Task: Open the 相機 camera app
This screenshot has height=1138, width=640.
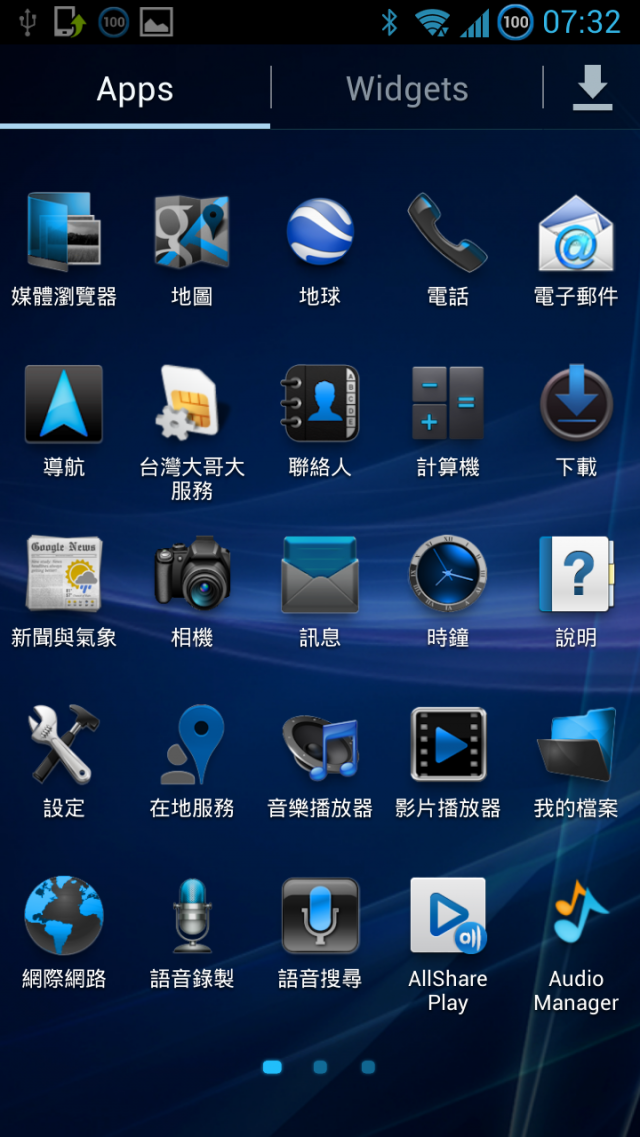Action: point(192,575)
